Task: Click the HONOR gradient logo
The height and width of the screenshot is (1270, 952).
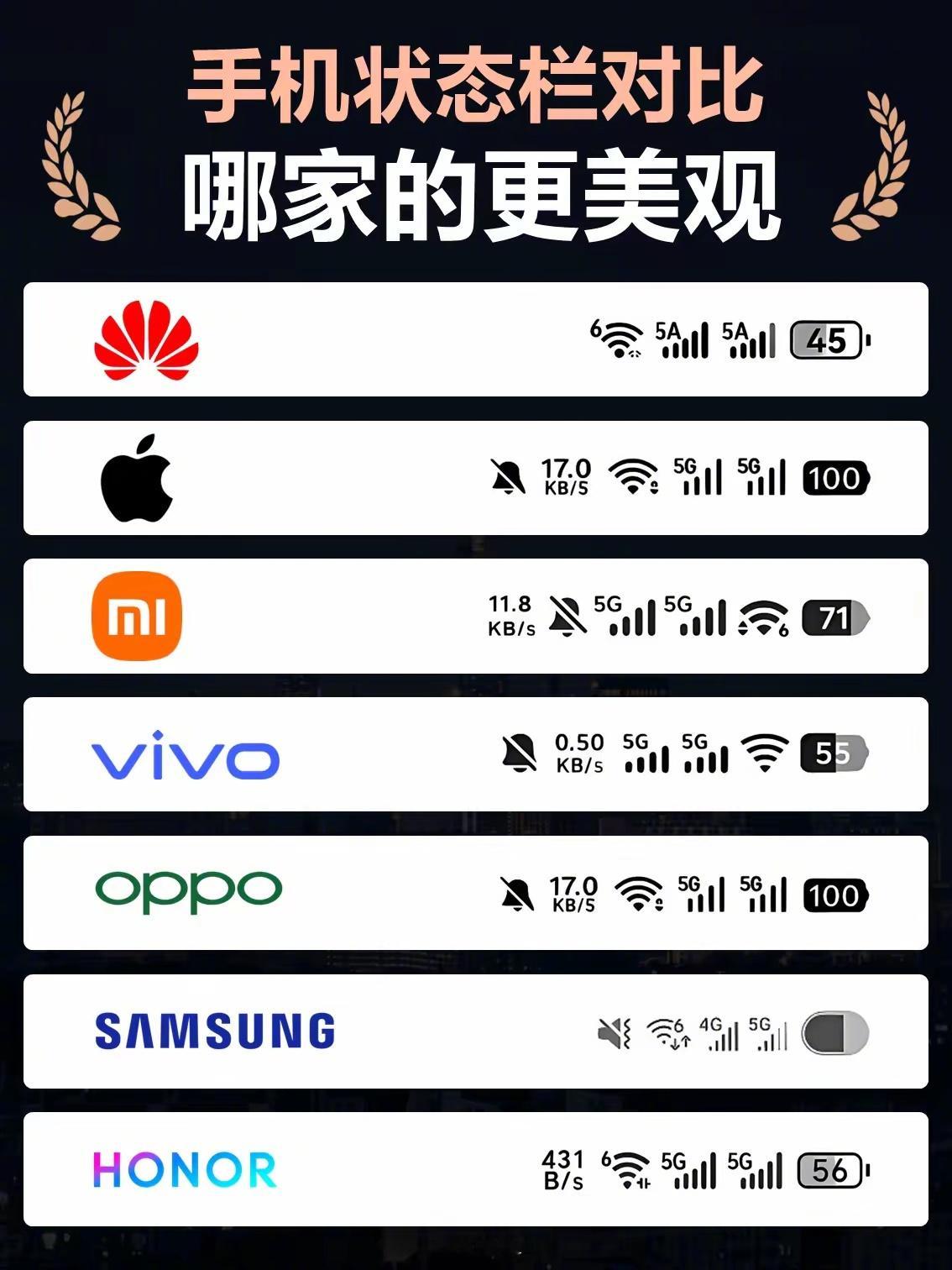Action: (185, 1169)
